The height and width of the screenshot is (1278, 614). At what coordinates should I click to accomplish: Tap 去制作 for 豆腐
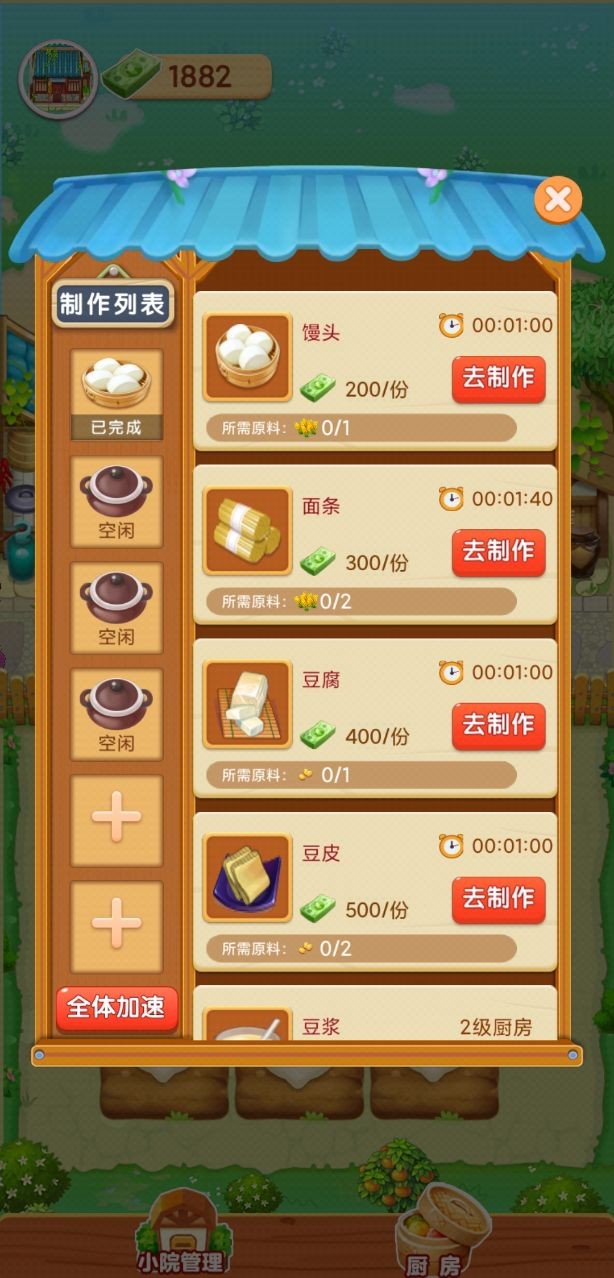[498, 725]
